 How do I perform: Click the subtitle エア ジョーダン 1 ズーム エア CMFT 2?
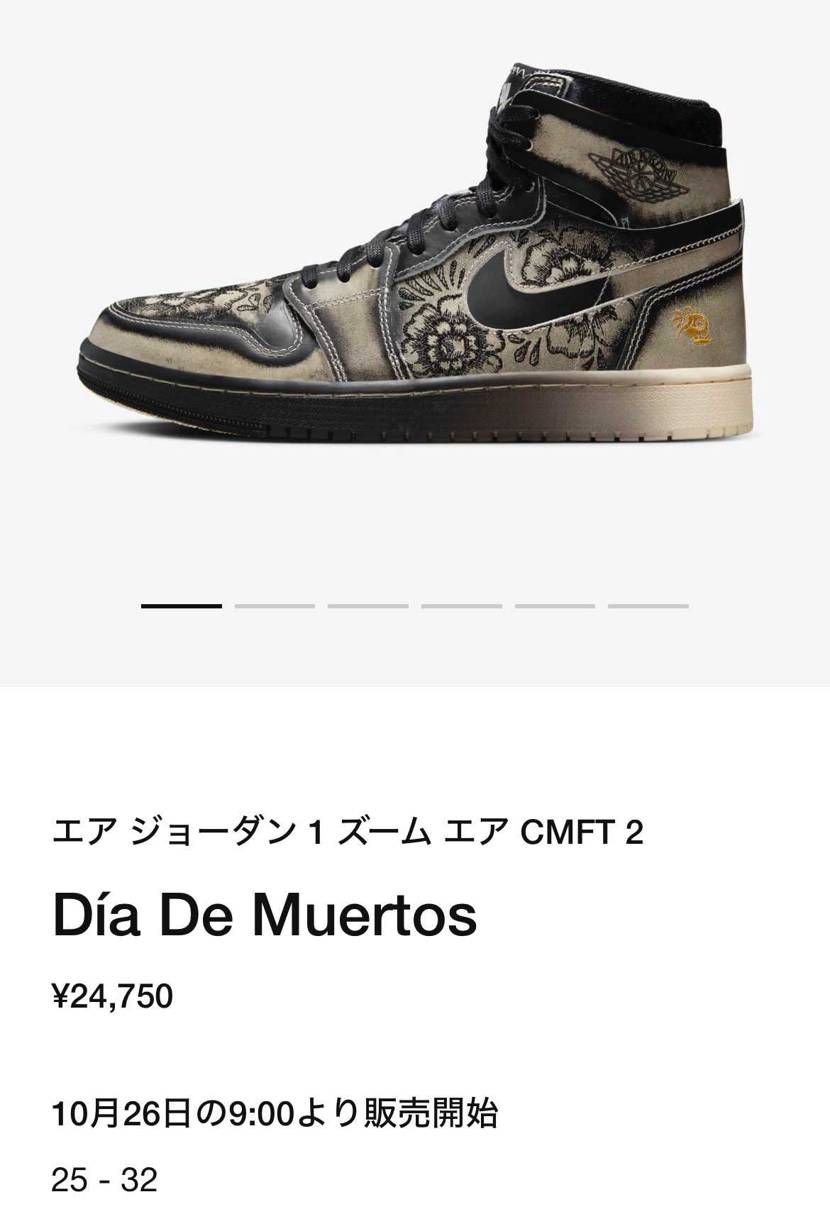350,831
